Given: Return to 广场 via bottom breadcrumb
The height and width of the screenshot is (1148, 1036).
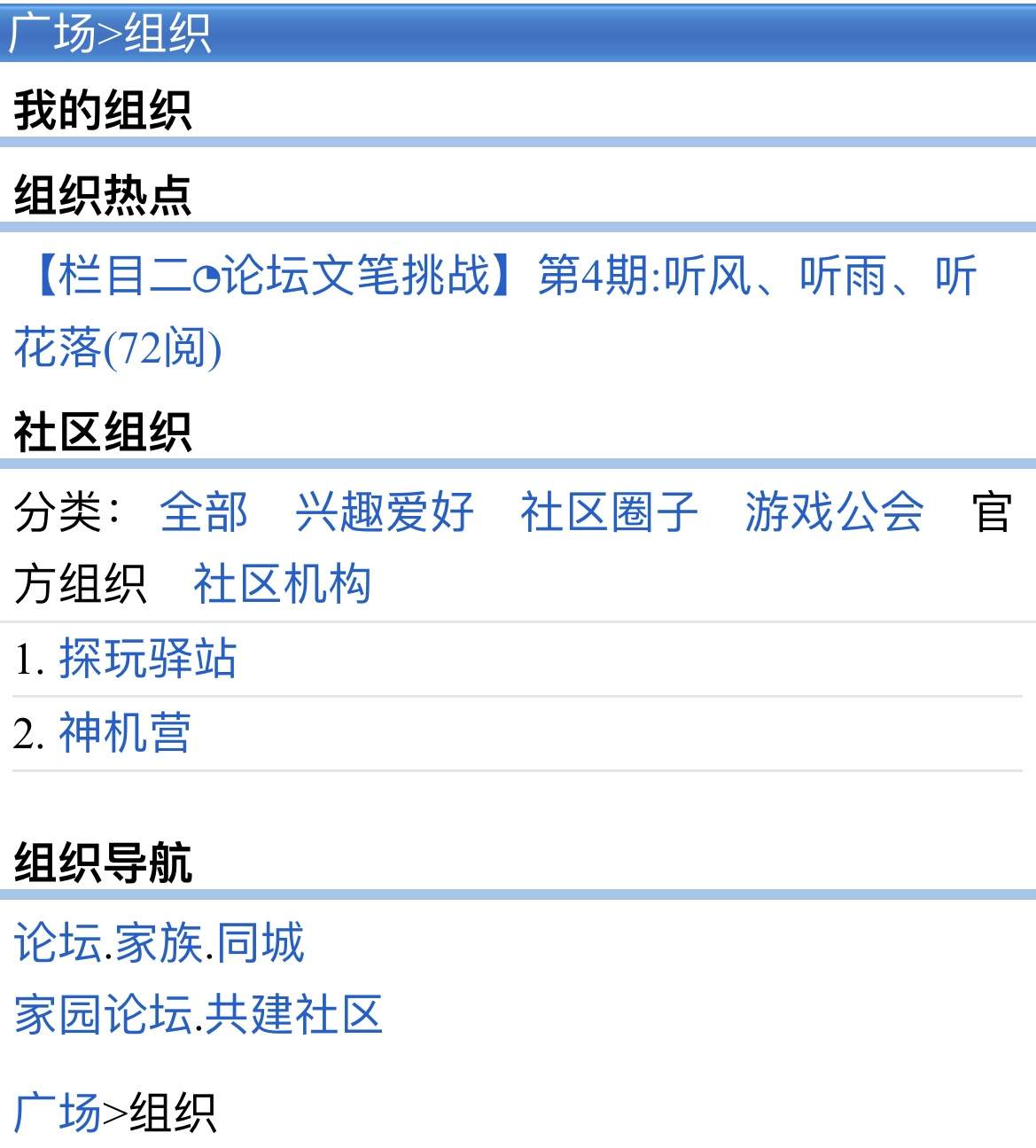Looking at the screenshot, I should (57, 1113).
